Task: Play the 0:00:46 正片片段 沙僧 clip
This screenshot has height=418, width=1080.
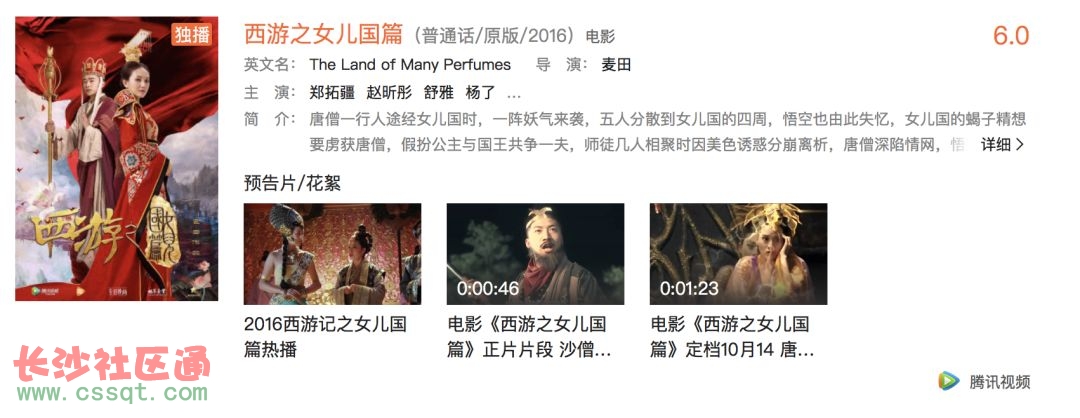Action: [x=535, y=254]
